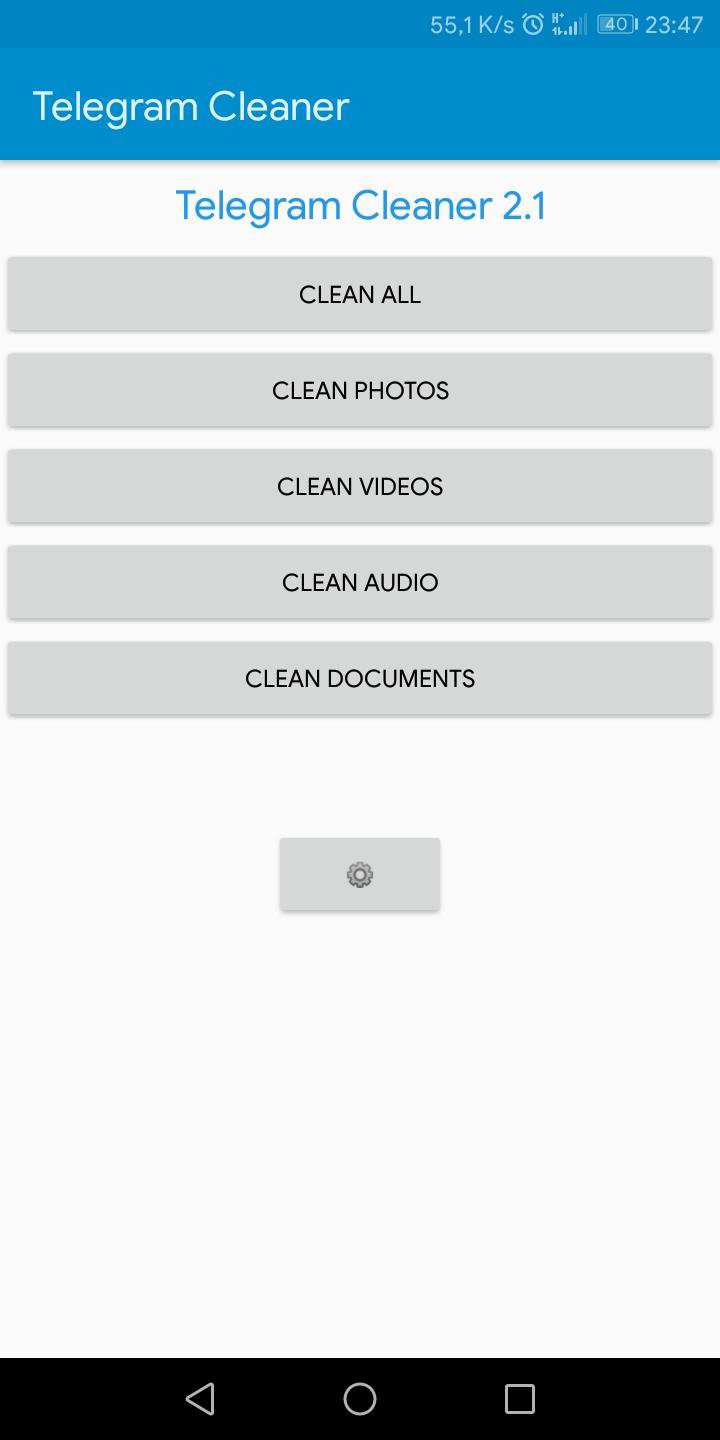Image resolution: width=720 pixels, height=1440 pixels.
Task: Open settings using the gear icon
Action: coord(360,873)
